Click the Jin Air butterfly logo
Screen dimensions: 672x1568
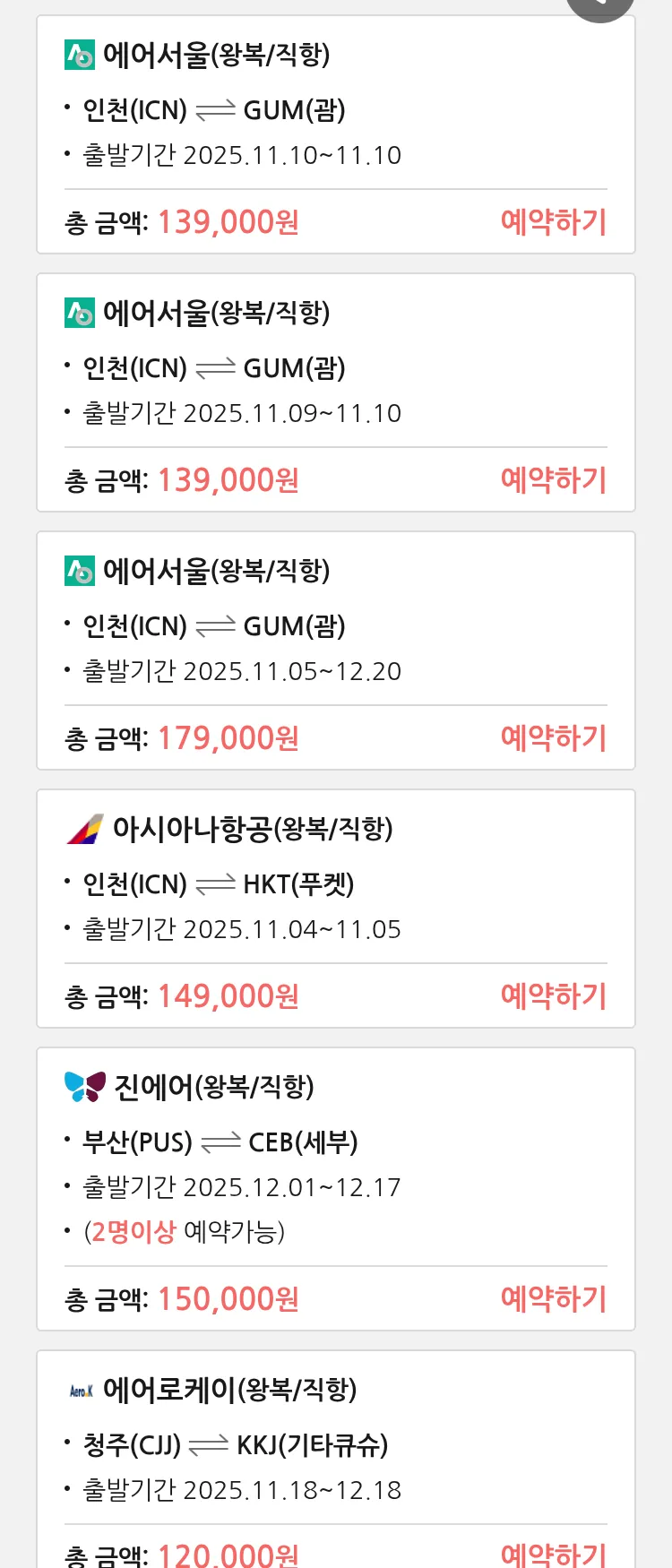(x=81, y=1087)
